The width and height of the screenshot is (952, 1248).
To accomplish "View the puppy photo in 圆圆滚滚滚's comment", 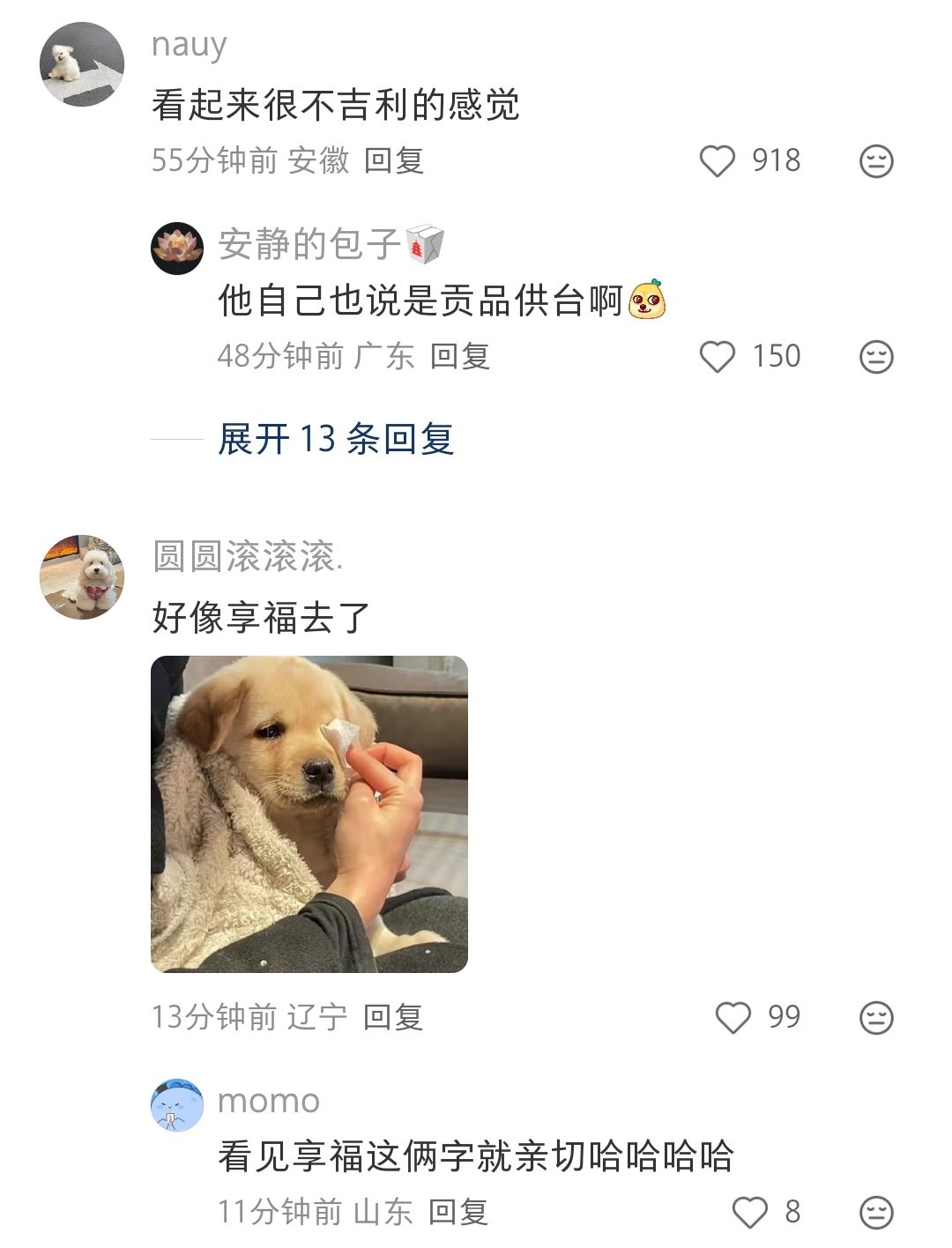I will click(309, 814).
